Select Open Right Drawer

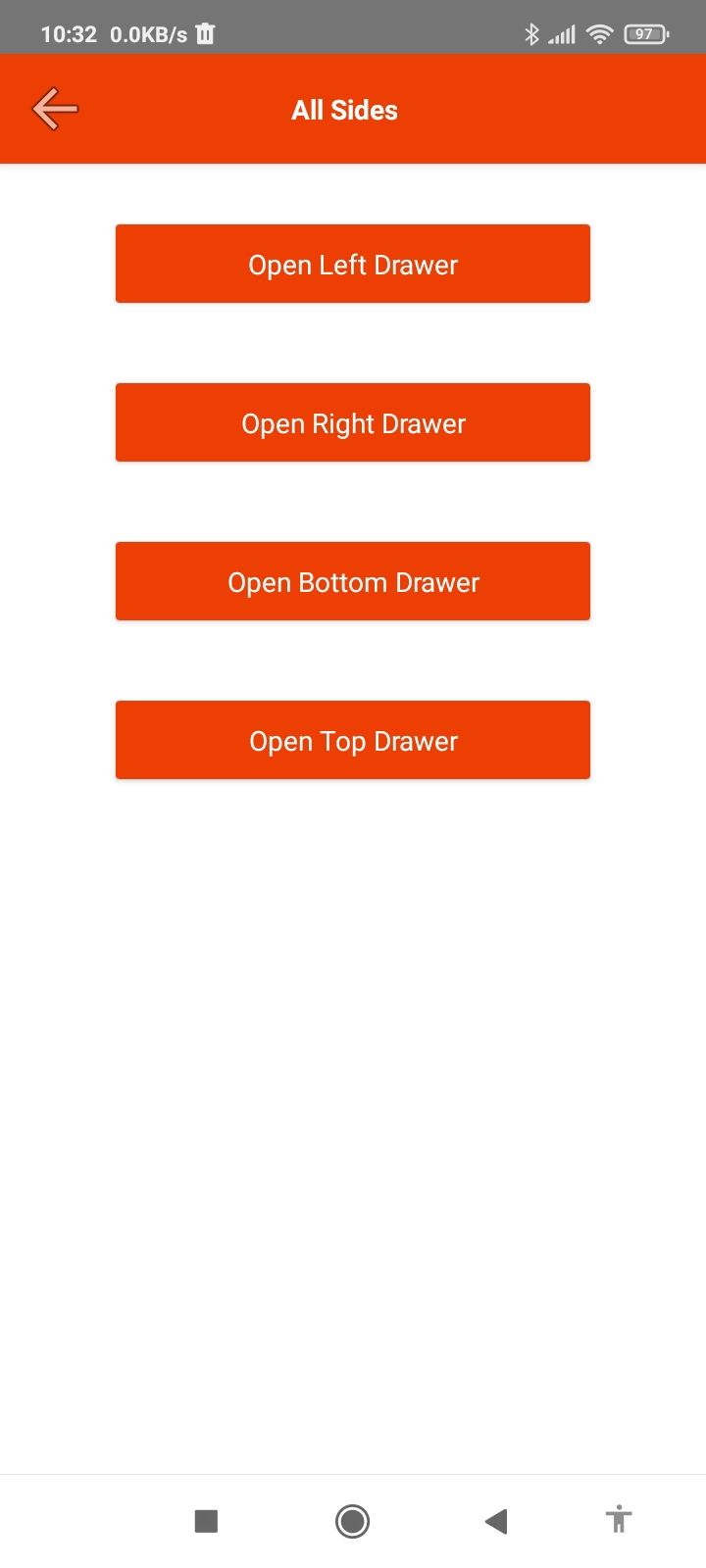[x=353, y=422]
